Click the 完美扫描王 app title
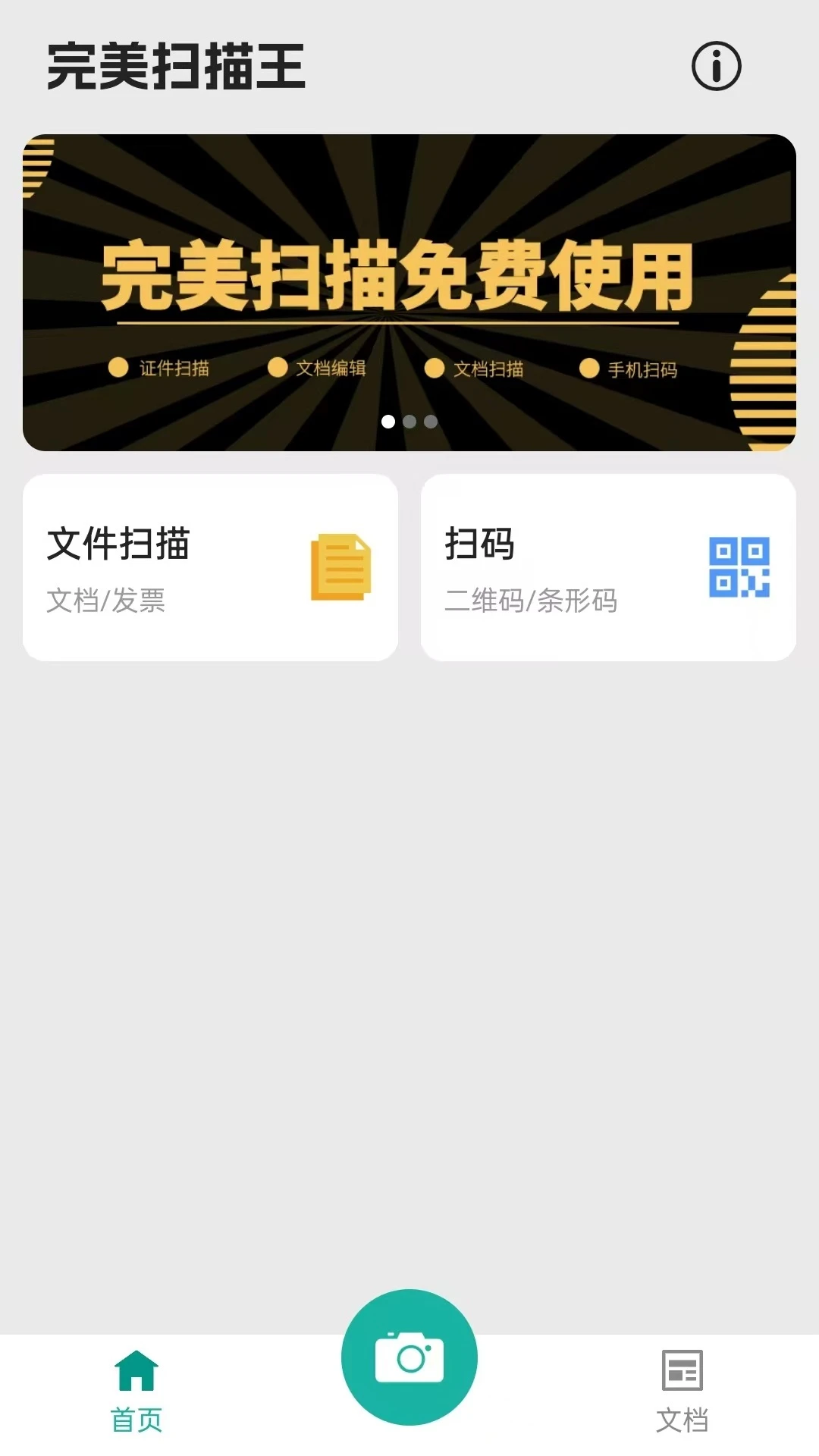Viewport: 819px width, 1456px height. [174, 67]
